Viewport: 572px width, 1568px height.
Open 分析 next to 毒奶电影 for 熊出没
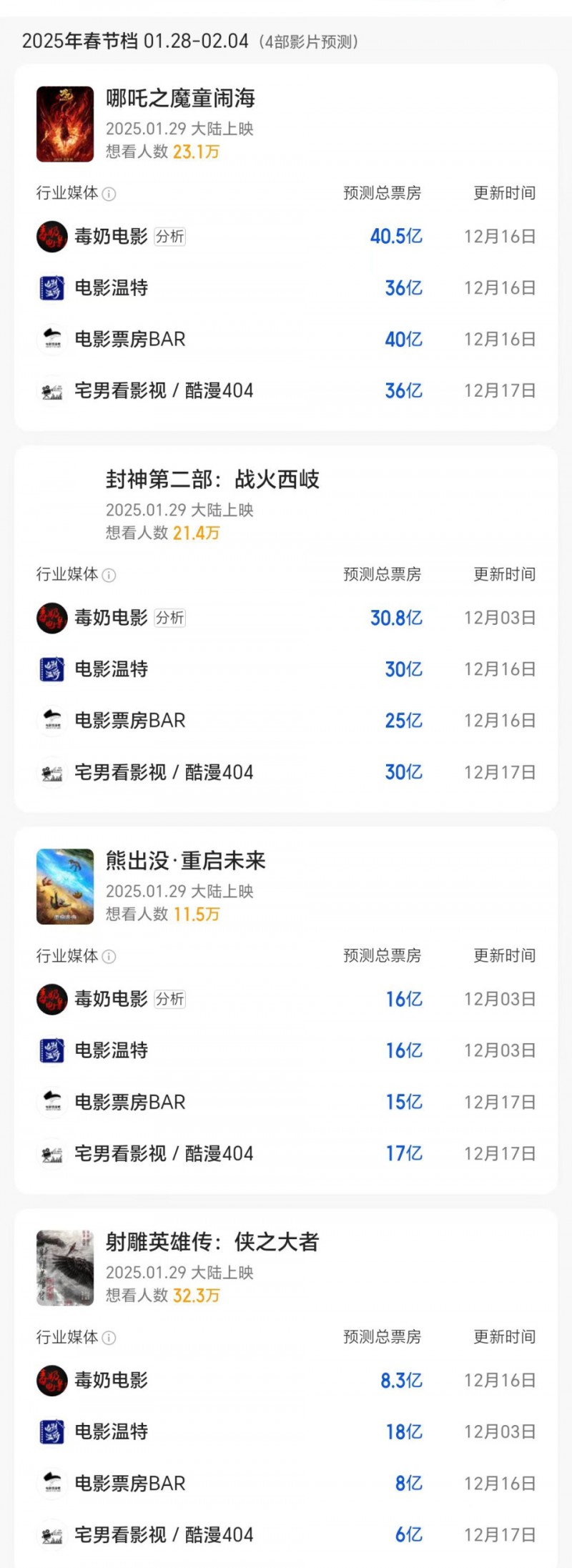(x=171, y=999)
